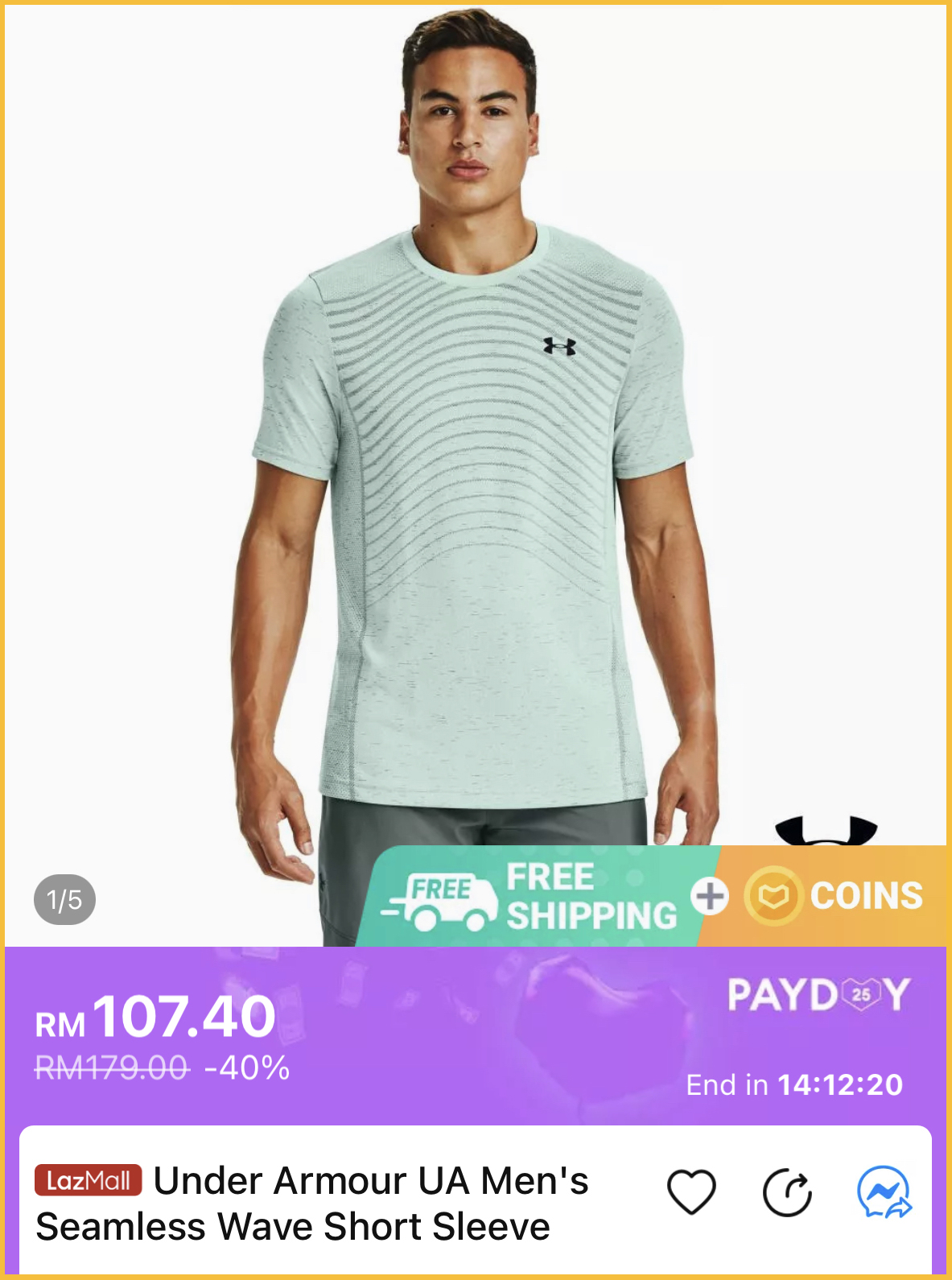This screenshot has height=1280, width=952.
Task: Open the Payday sale banner
Action: point(818,995)
